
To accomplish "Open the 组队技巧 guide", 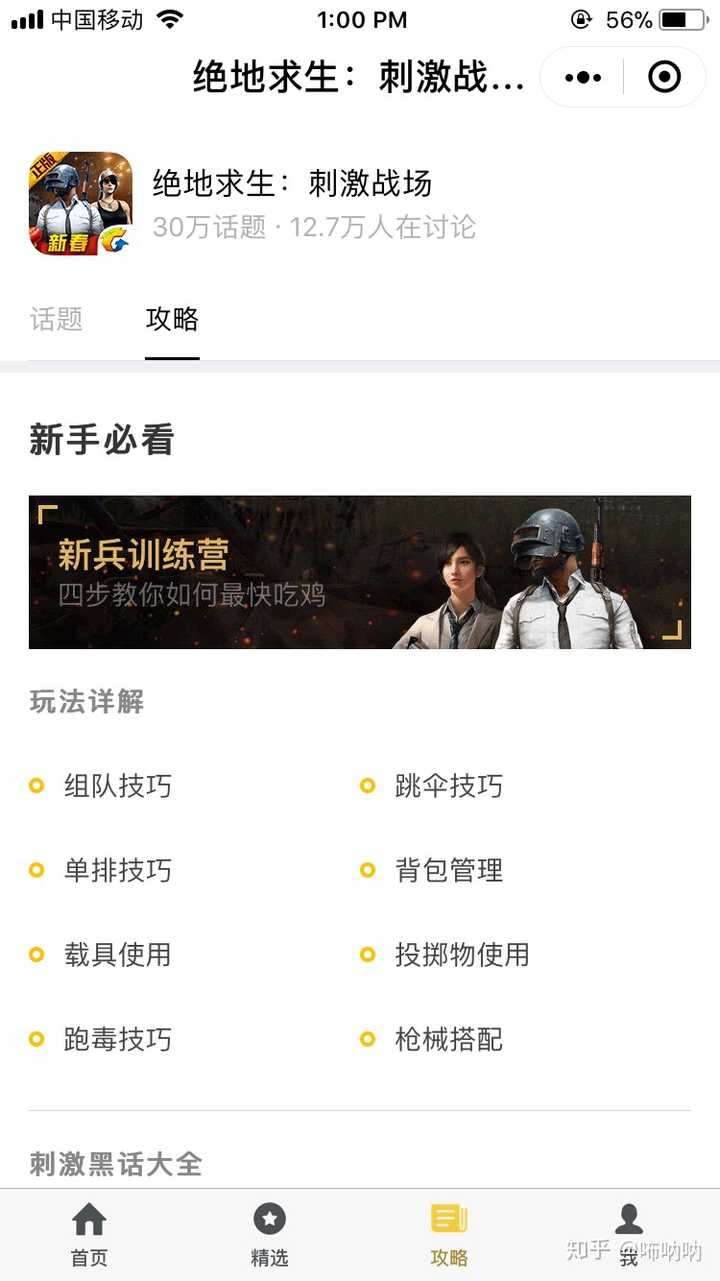I will [x=117, y=786].
